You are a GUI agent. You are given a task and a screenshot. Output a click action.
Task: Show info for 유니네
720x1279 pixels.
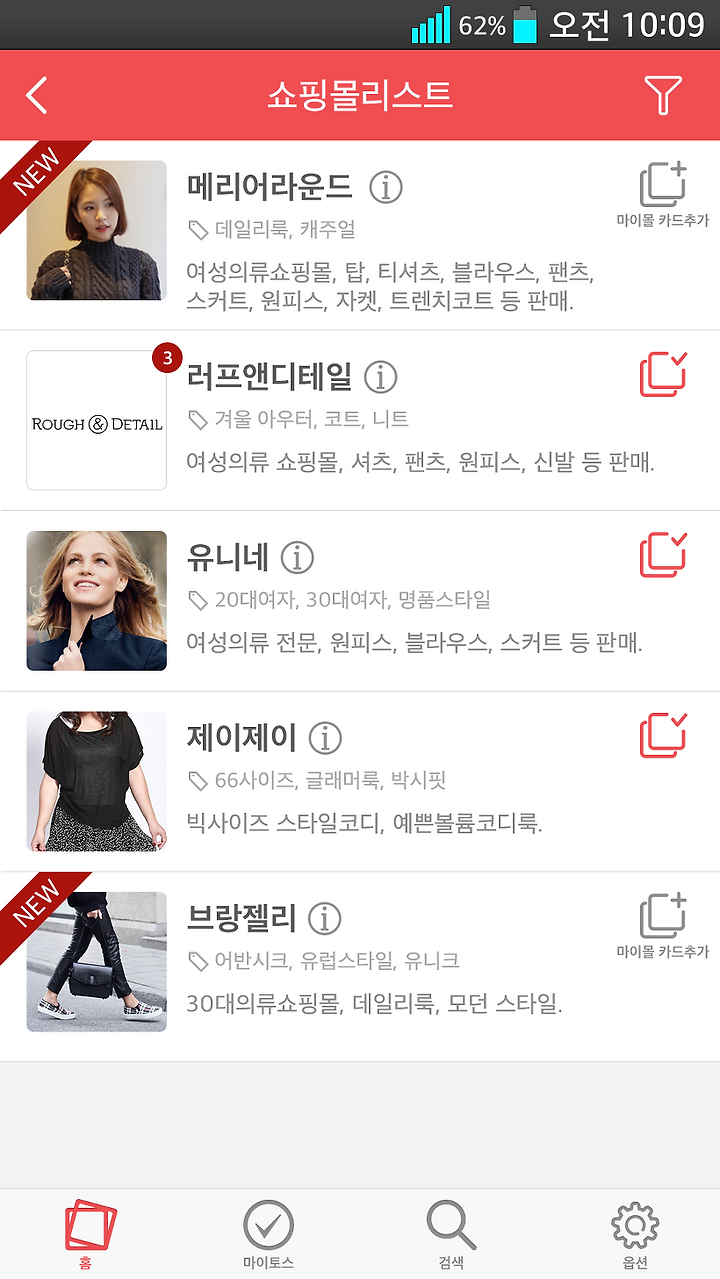(x=298, y=557)
